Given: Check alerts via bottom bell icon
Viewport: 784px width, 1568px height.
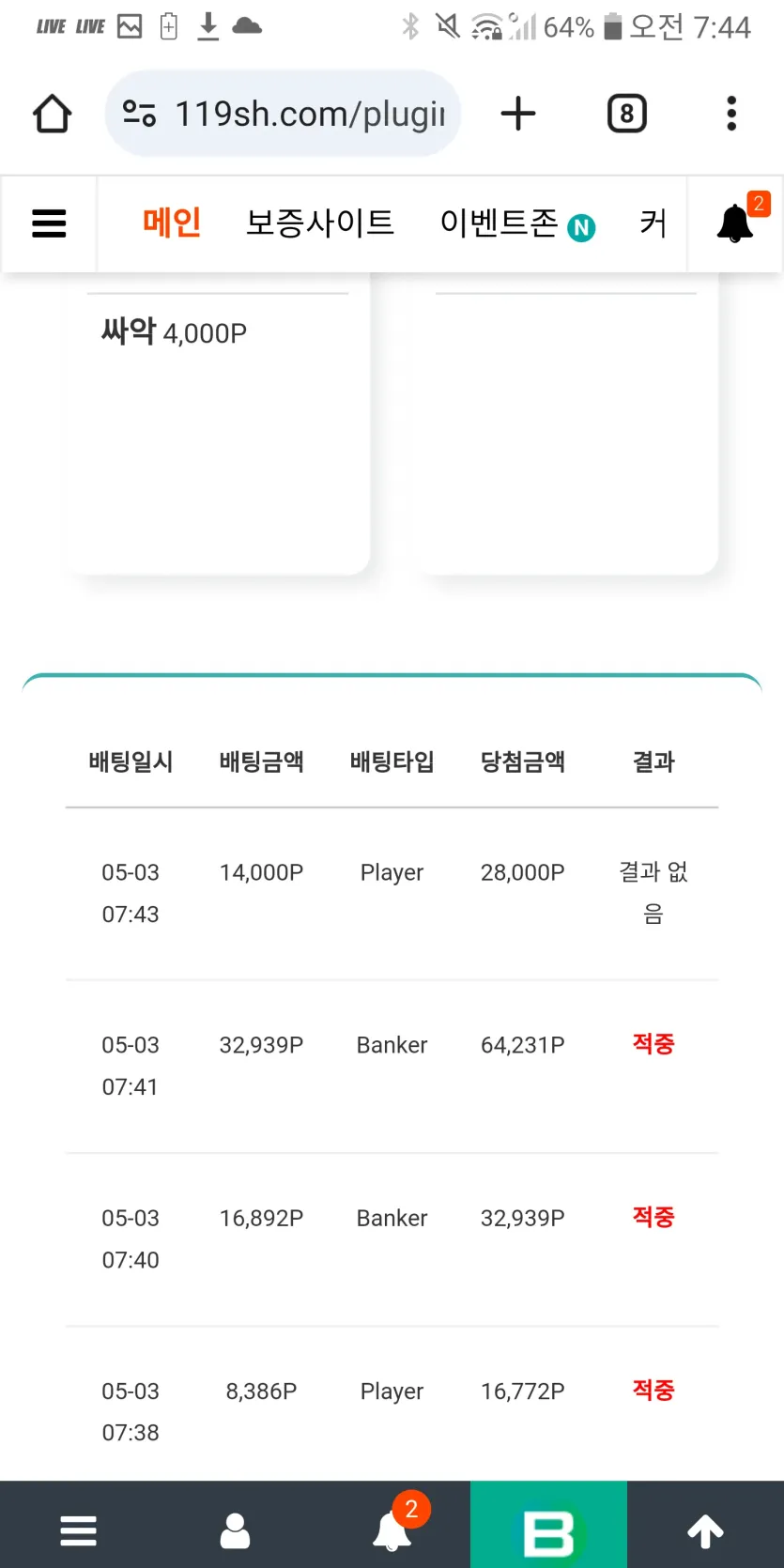Looking at the screenshot, I should tap(392, 1529).
